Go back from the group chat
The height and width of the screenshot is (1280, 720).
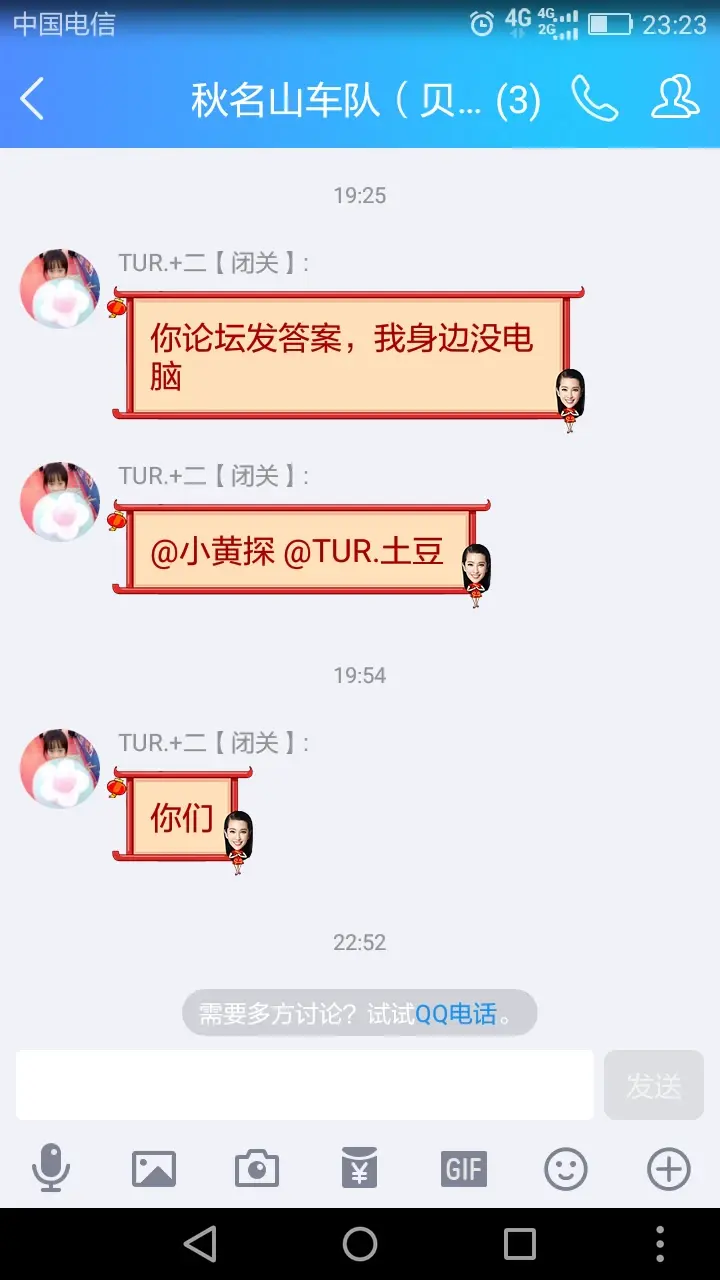[x=33, y=99]
